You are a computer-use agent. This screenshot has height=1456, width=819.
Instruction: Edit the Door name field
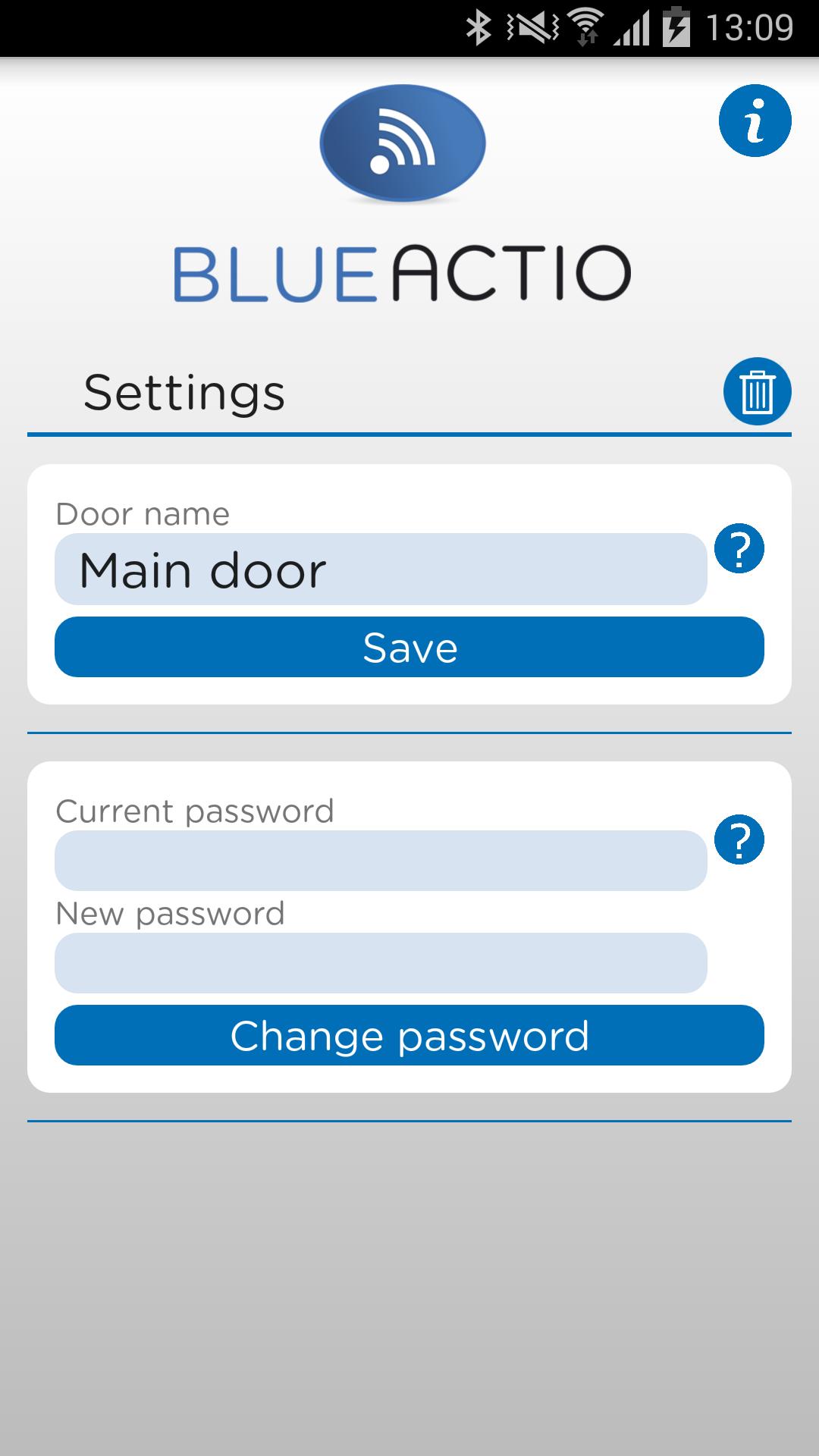coord(381,570)
